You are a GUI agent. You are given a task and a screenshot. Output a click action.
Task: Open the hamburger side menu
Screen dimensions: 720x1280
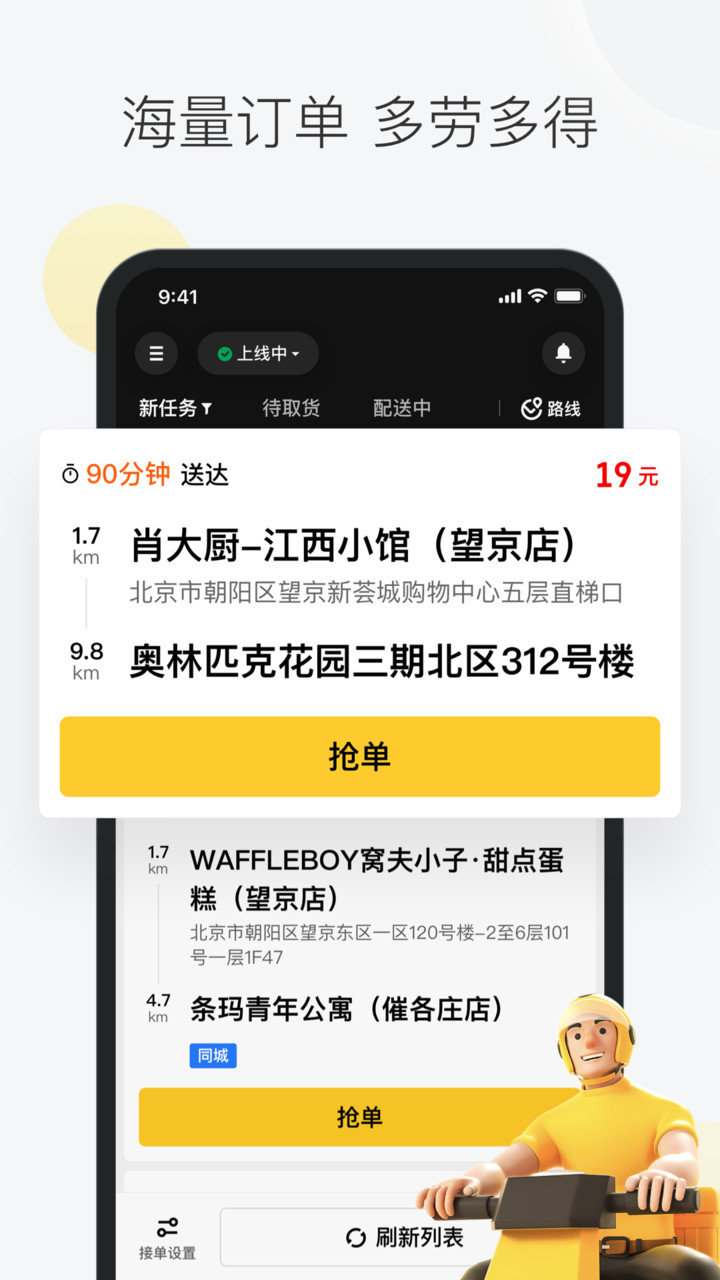[156, 353]
